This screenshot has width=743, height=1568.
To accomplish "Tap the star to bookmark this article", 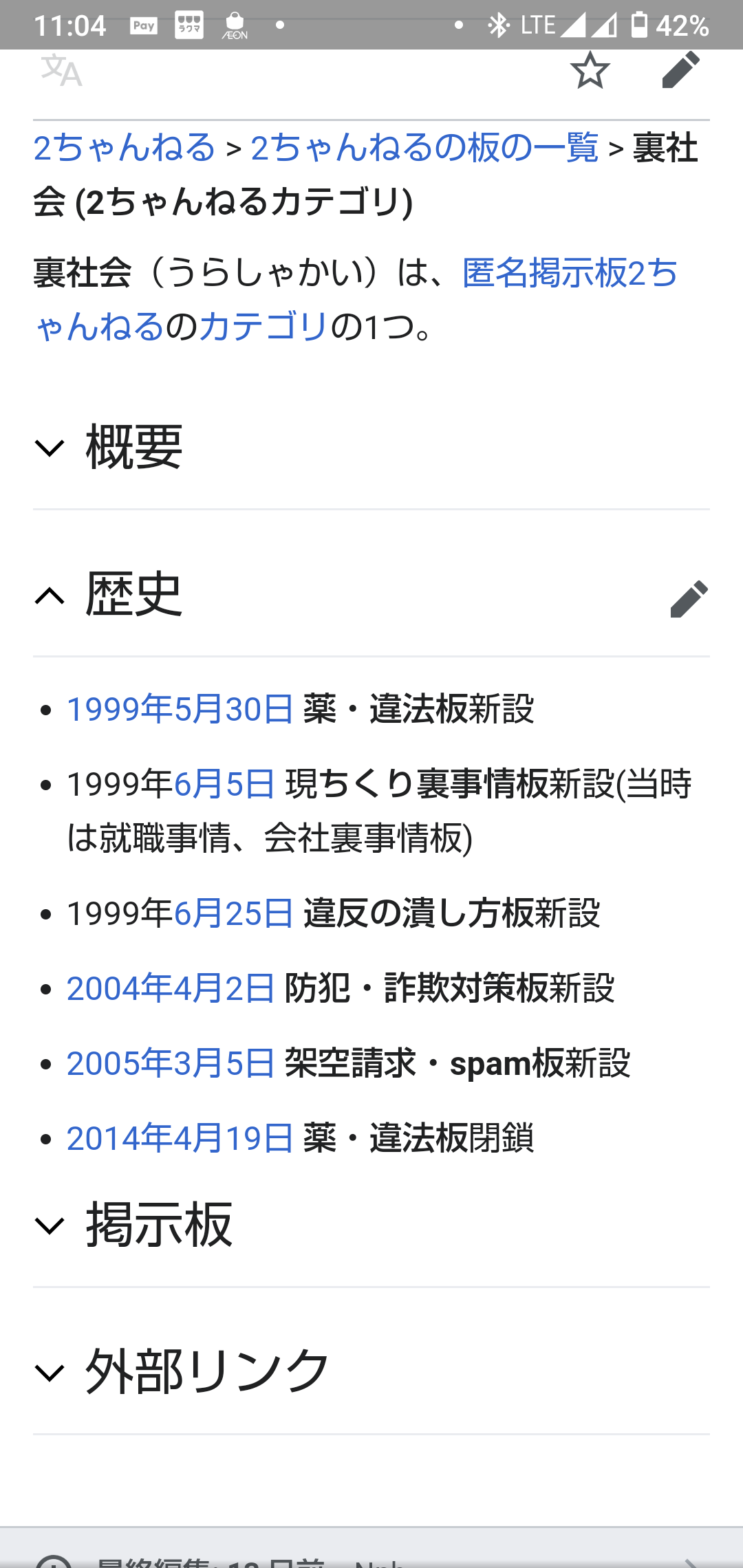I will coord(590,71).
